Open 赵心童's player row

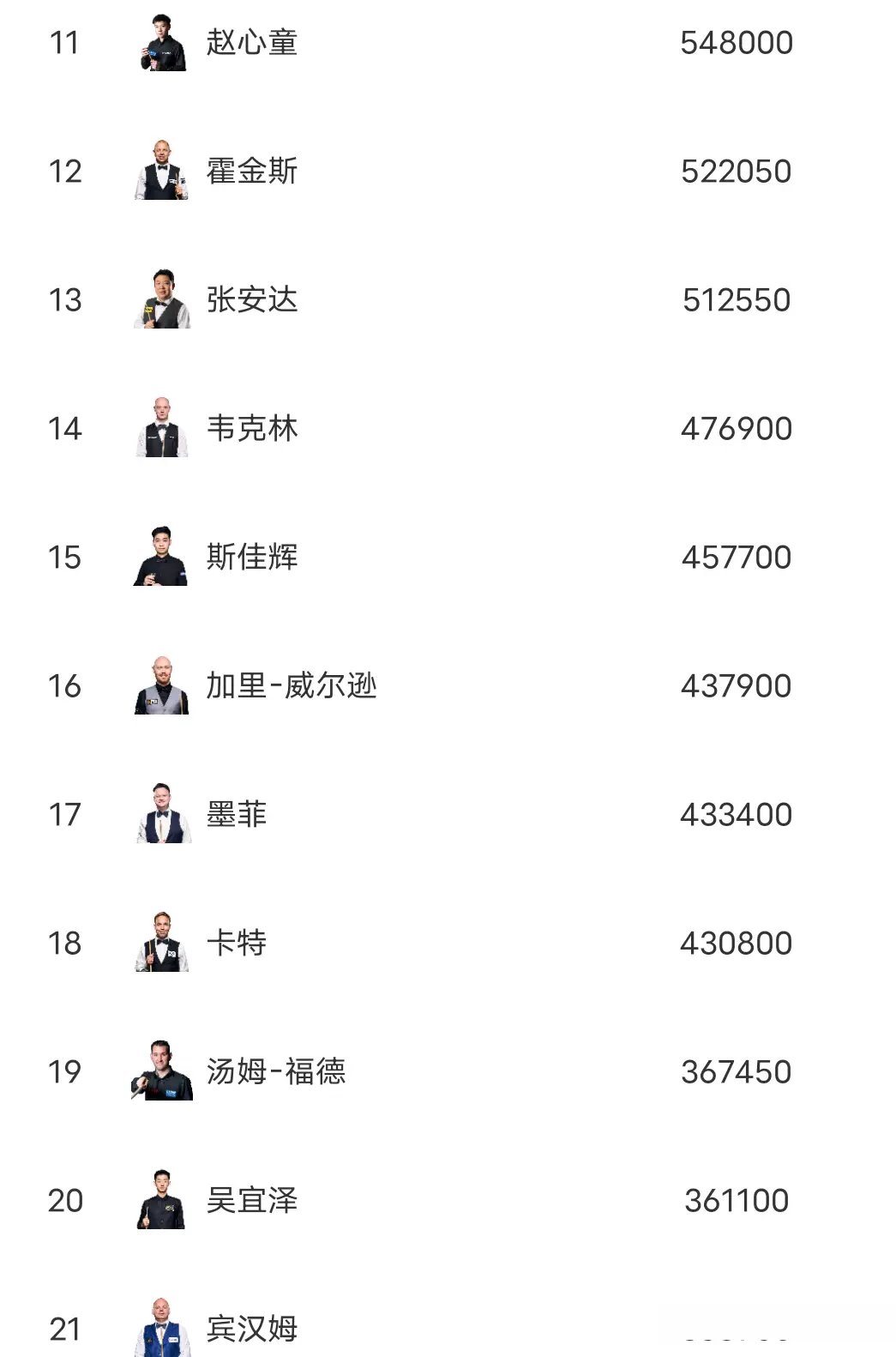tap(251, 43)
